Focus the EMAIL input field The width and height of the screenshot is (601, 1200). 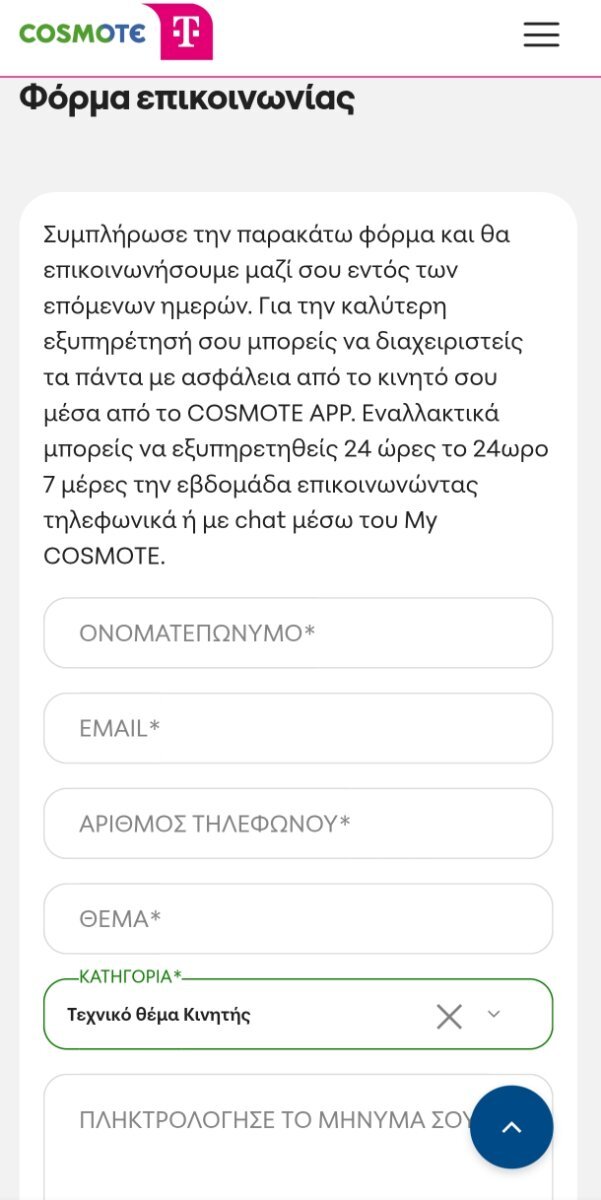point(298,728)
